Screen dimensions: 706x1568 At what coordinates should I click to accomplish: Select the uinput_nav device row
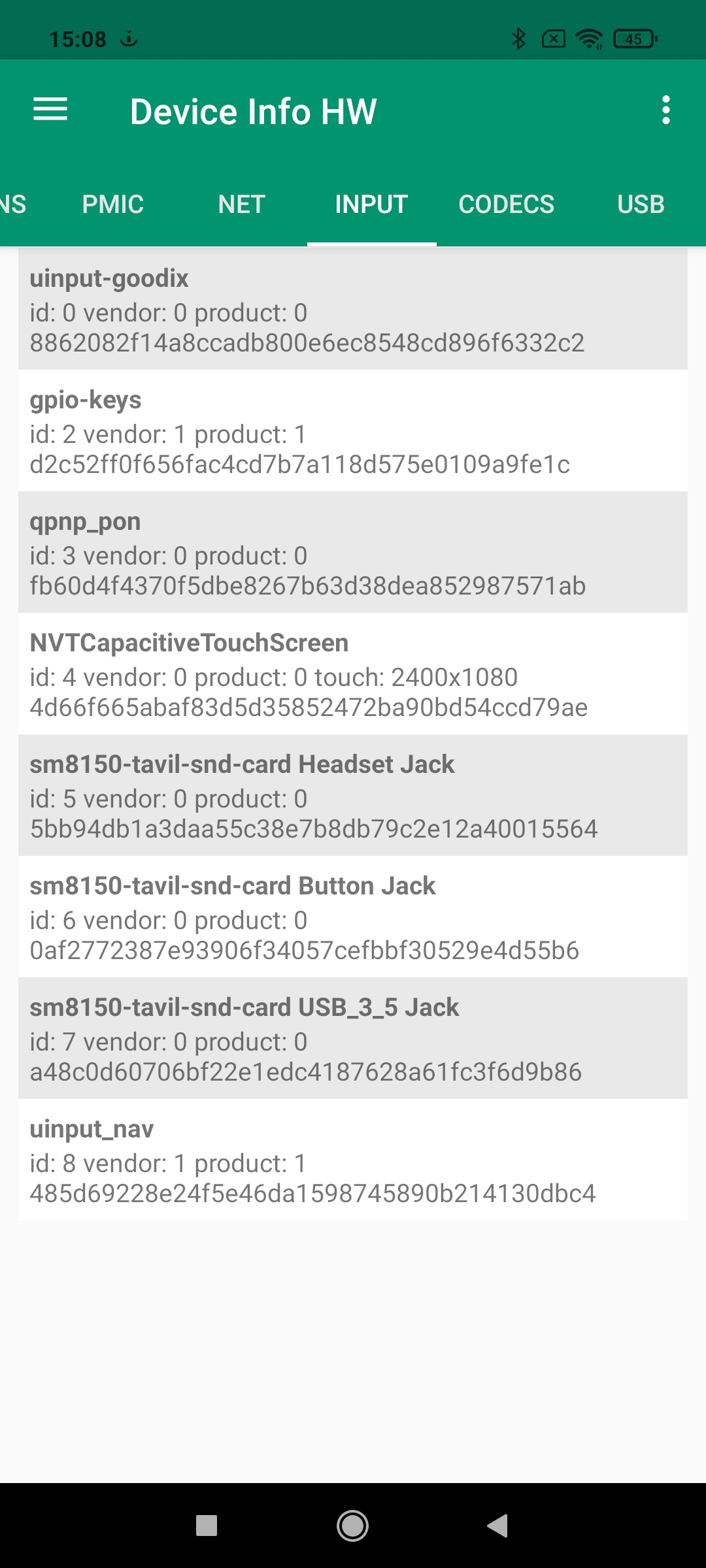[353, 1160]
